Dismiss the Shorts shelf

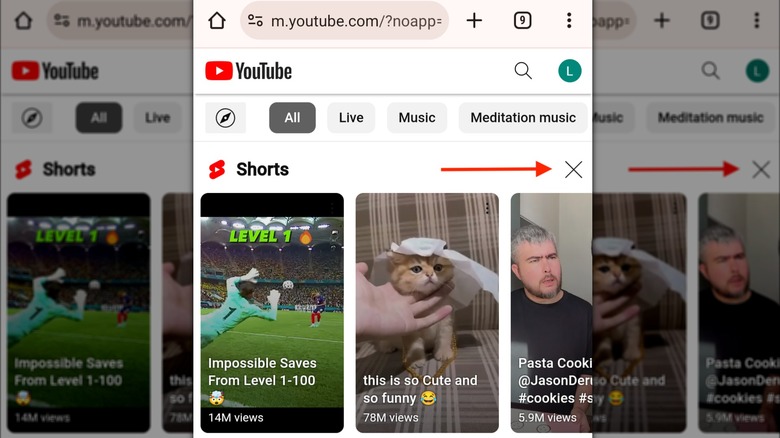573,170
